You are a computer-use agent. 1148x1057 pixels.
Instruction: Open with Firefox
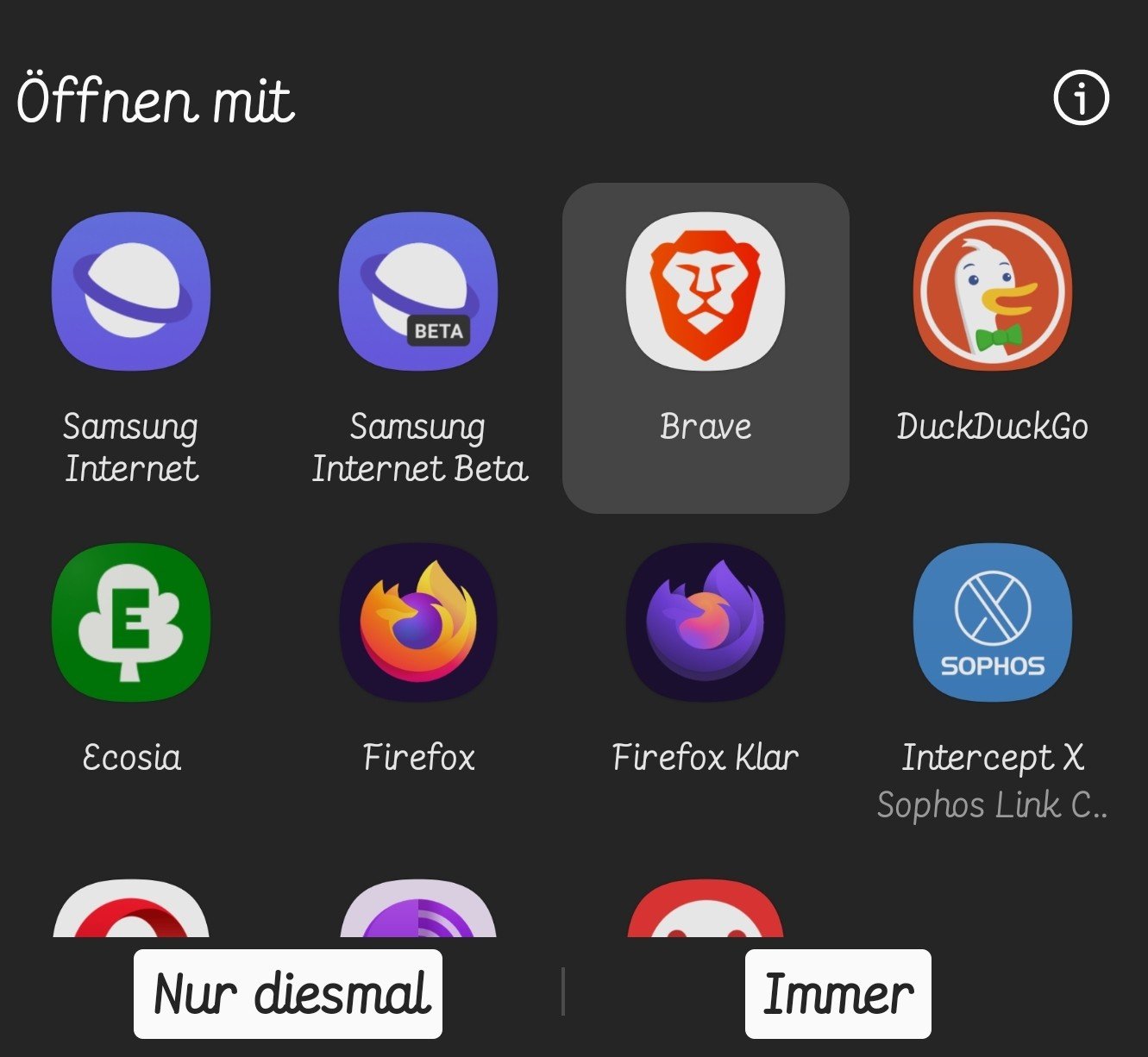click(418, 623)
